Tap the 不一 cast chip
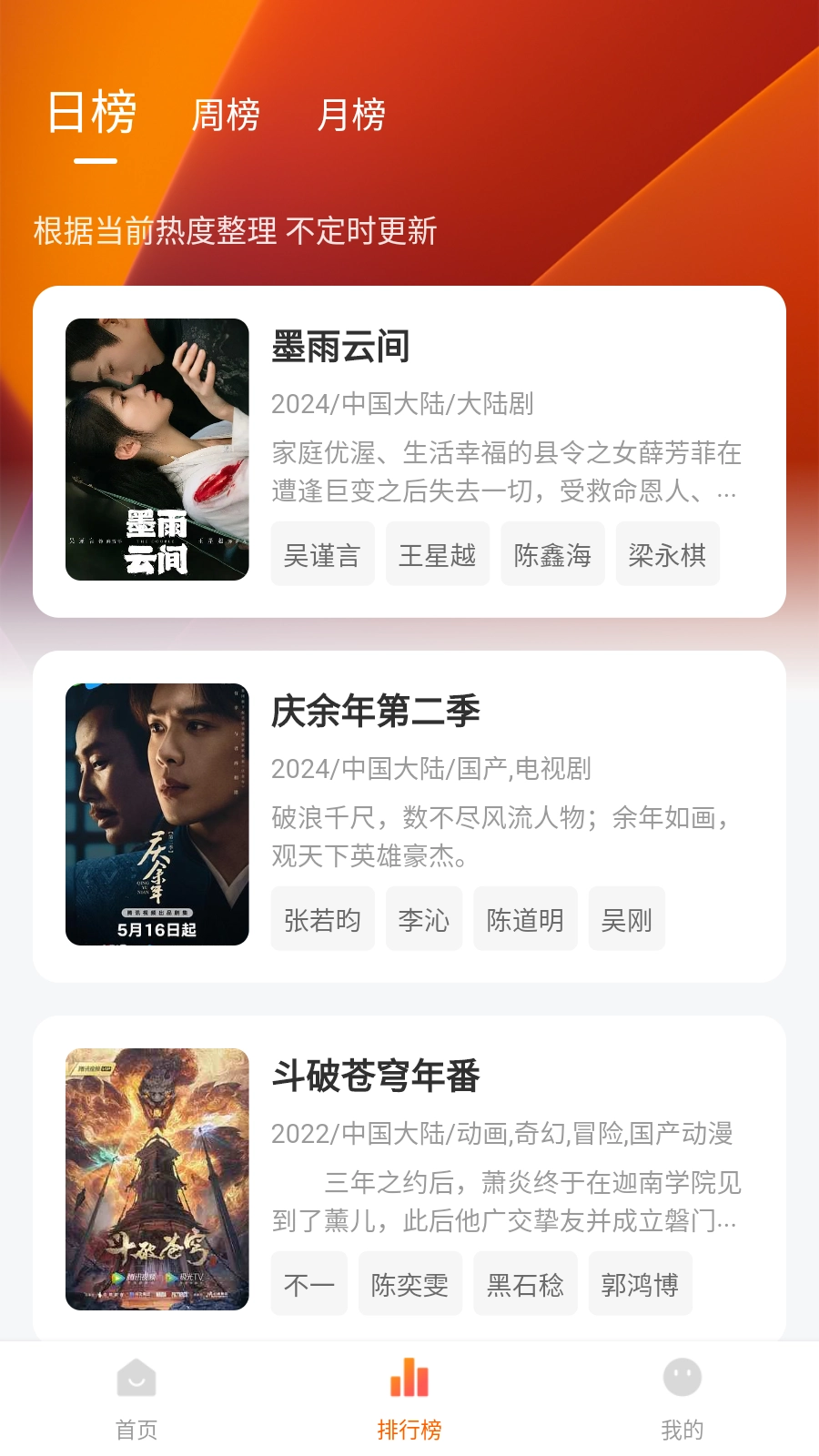The image size is (819, 1456). [x=308, y=1284]
